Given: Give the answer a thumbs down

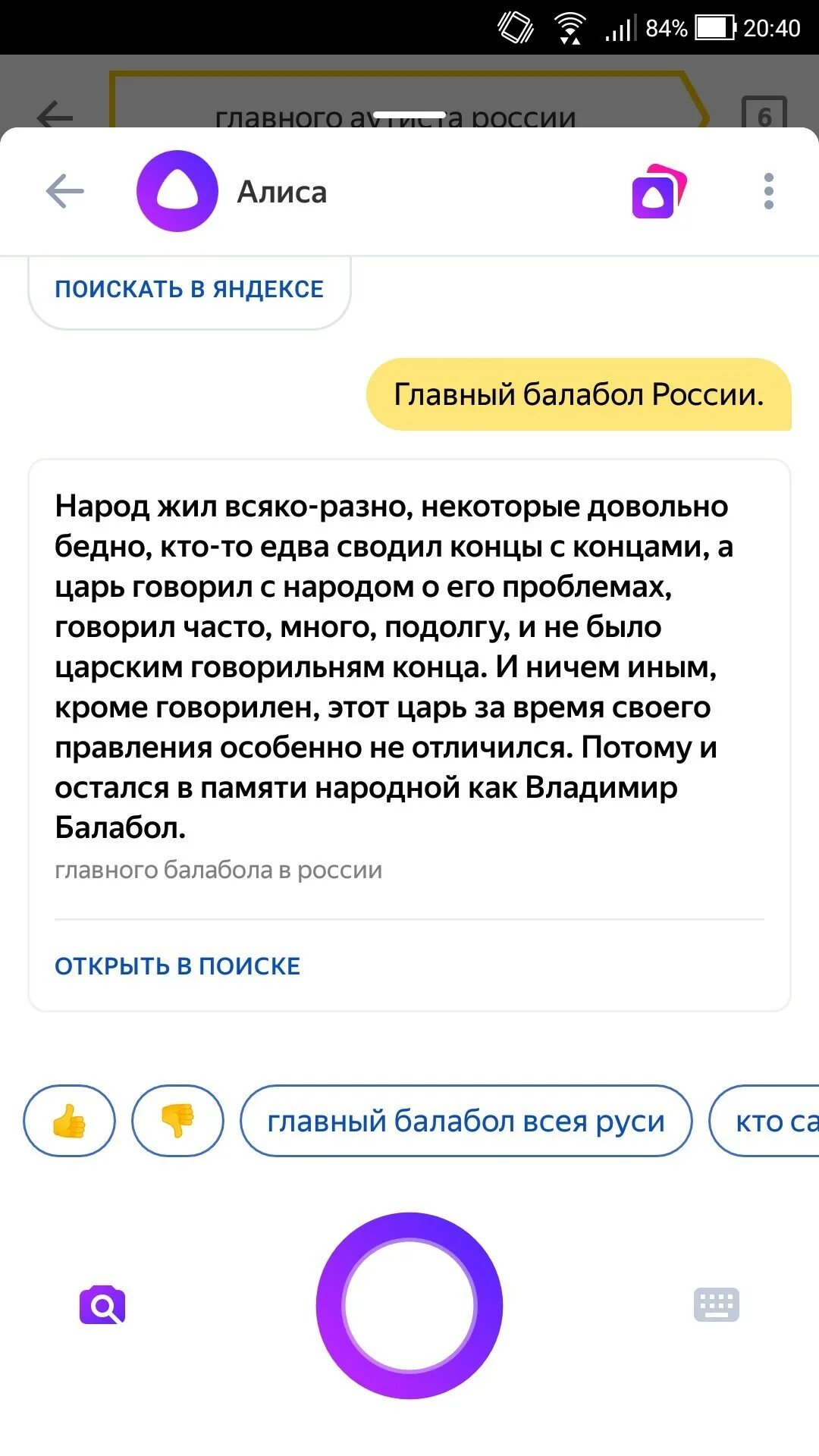Looking at the screenshot, I should click(x=177, y=1121).
